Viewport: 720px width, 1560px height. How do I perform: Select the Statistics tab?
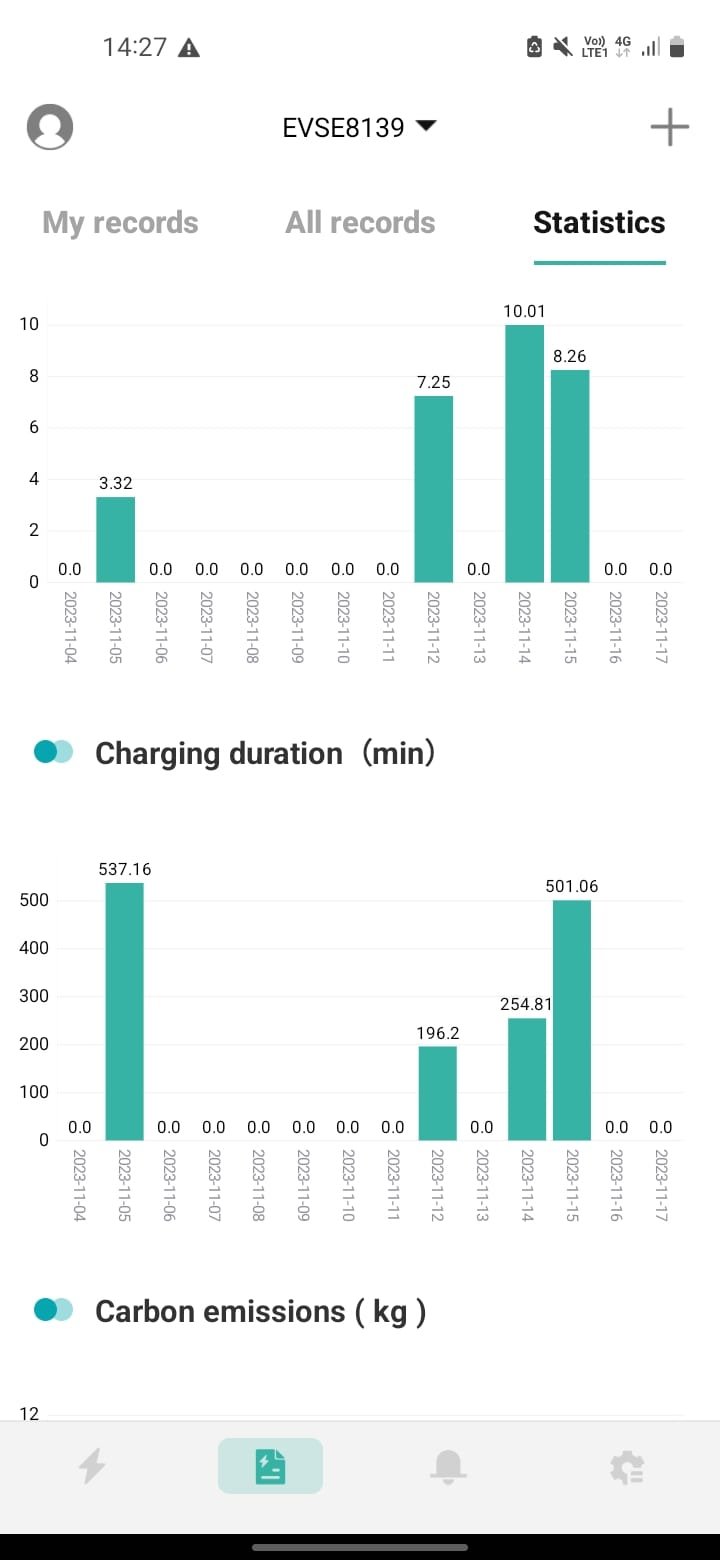(x=599, y=222)
